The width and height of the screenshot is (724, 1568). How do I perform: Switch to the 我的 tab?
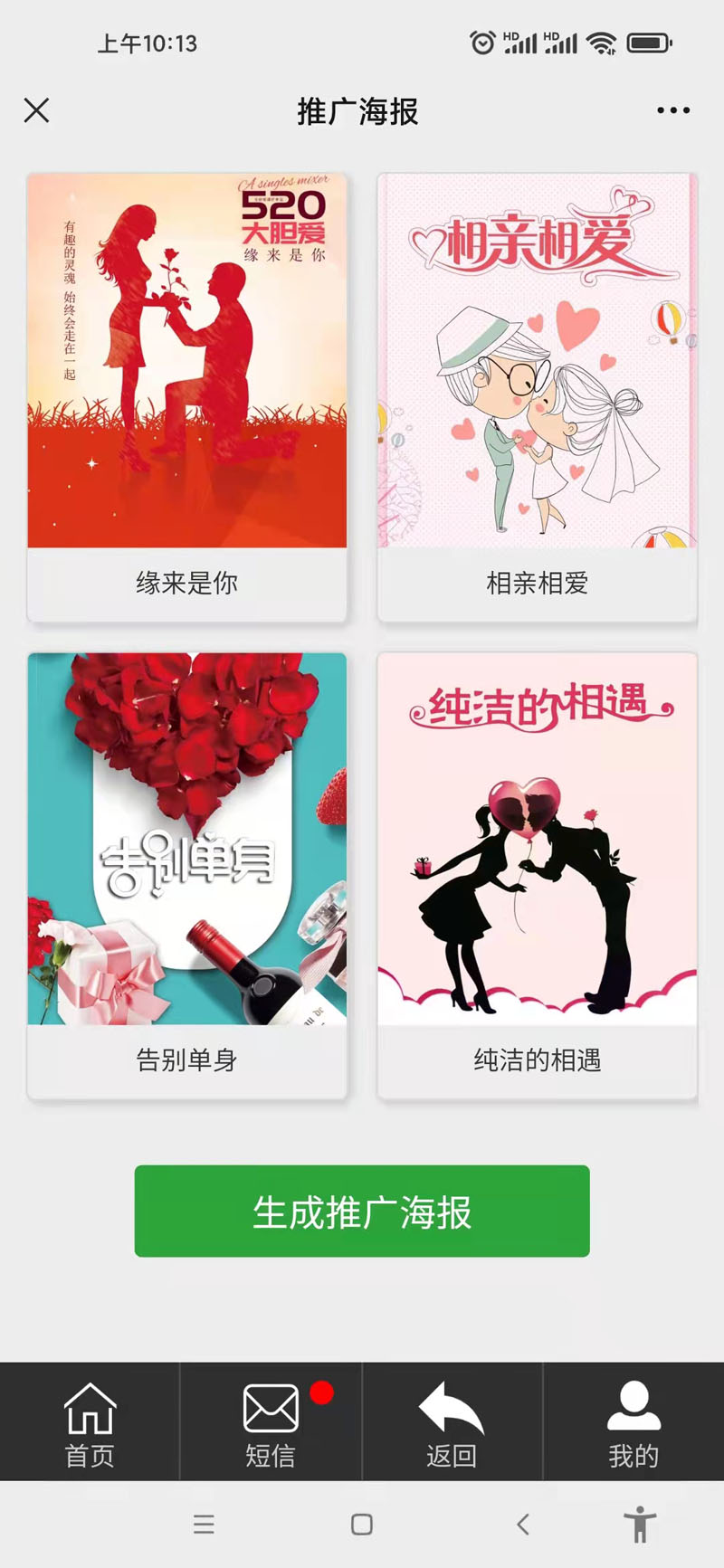633,1423
